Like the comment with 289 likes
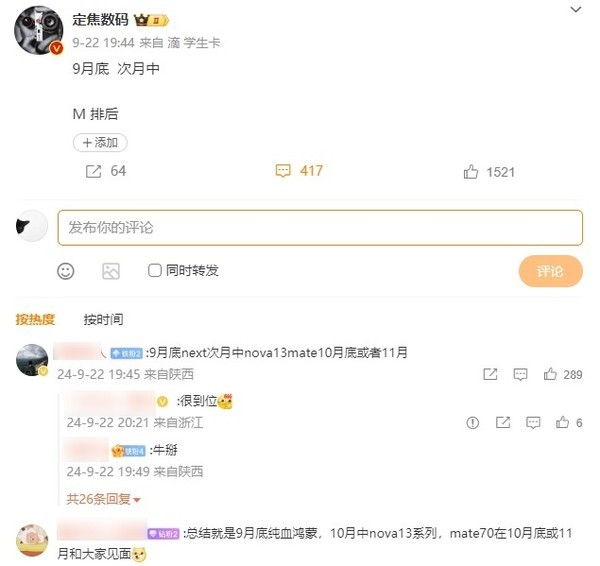 [x=550, y=374]
